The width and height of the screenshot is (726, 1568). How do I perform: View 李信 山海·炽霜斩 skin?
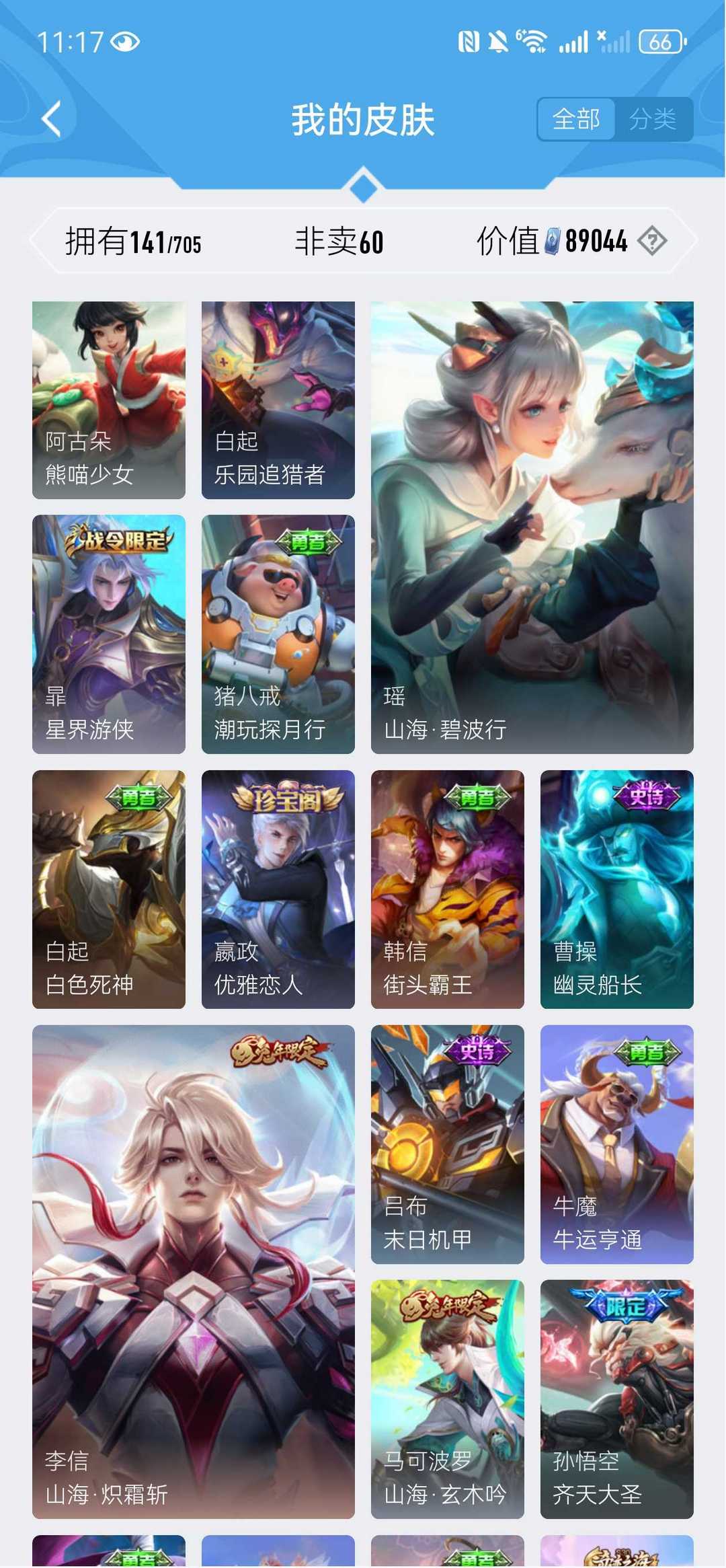194,1272
